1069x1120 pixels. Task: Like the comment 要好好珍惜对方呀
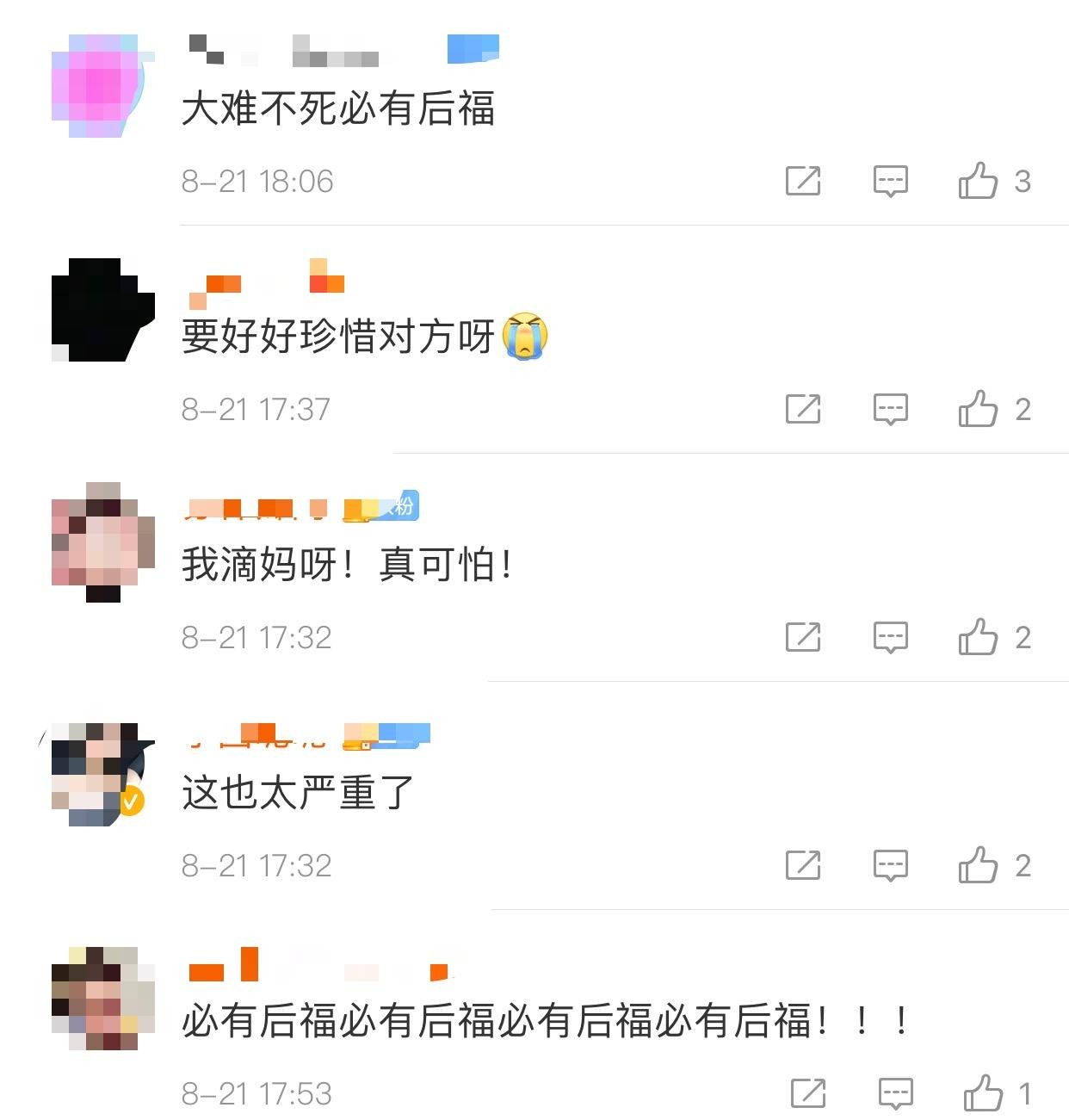(x=978, y=409)
